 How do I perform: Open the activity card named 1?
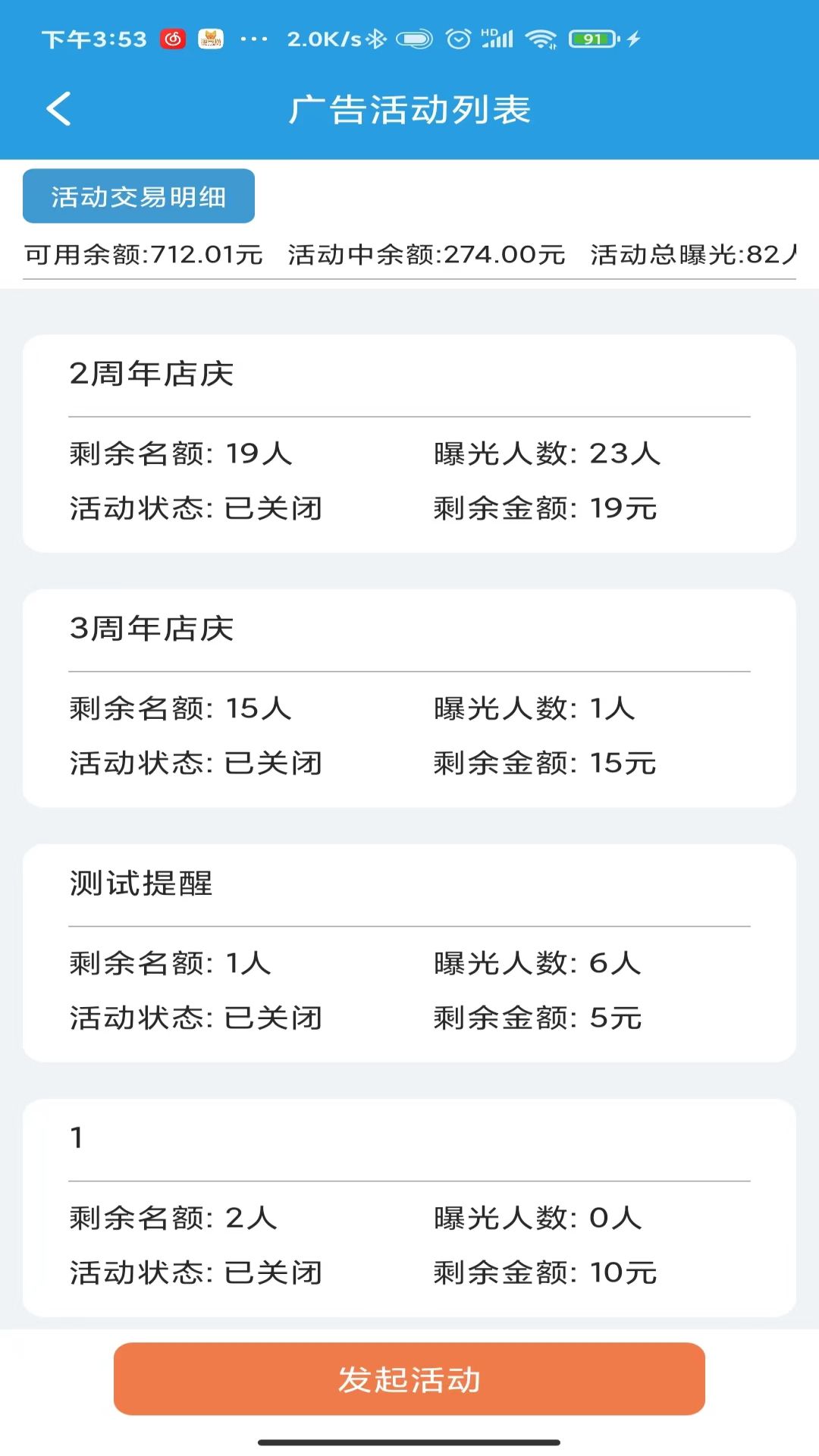pos(409,1206)
